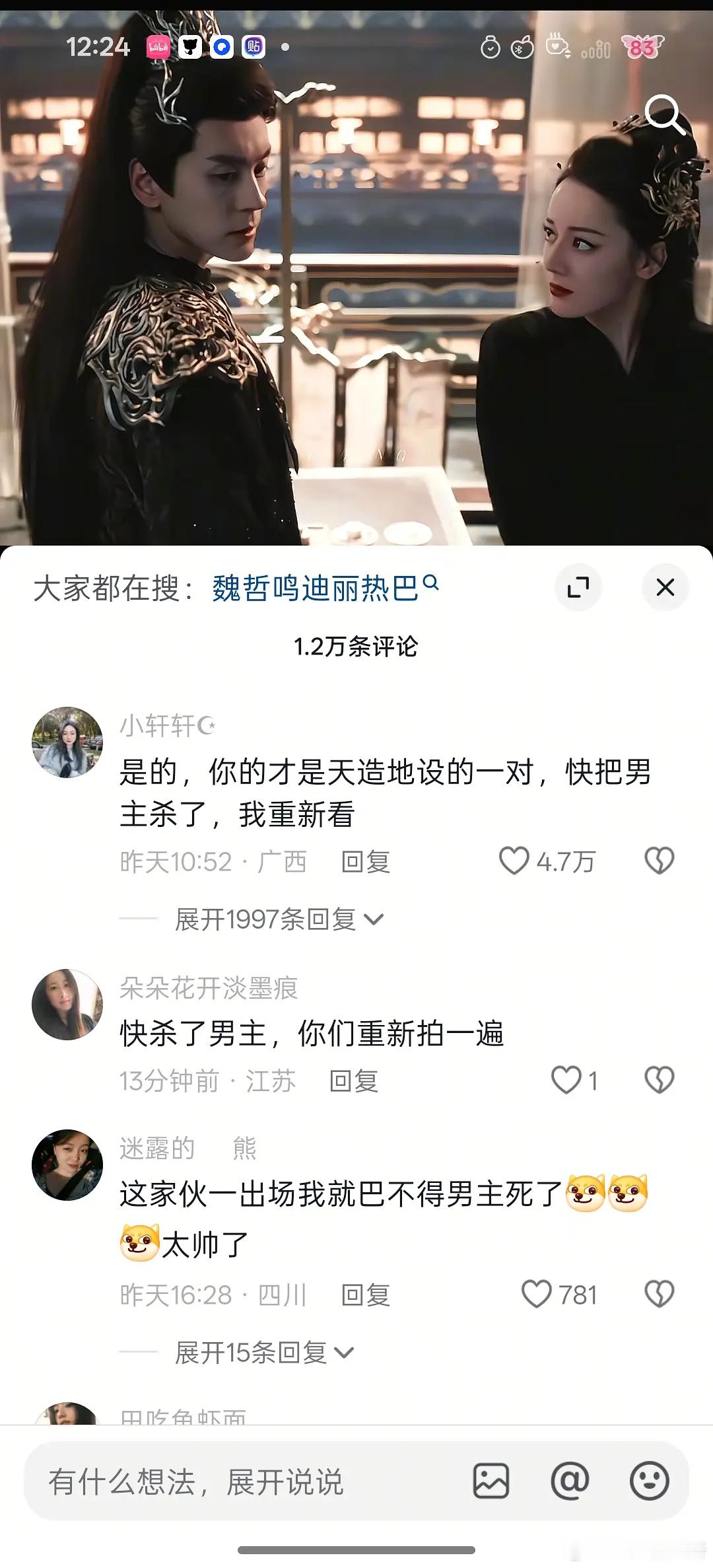The width and height of the screenshot is (713, 1568).
Task: Click the expand-to-fullscreen icon next to search bar
Action: tap(579, 587)
